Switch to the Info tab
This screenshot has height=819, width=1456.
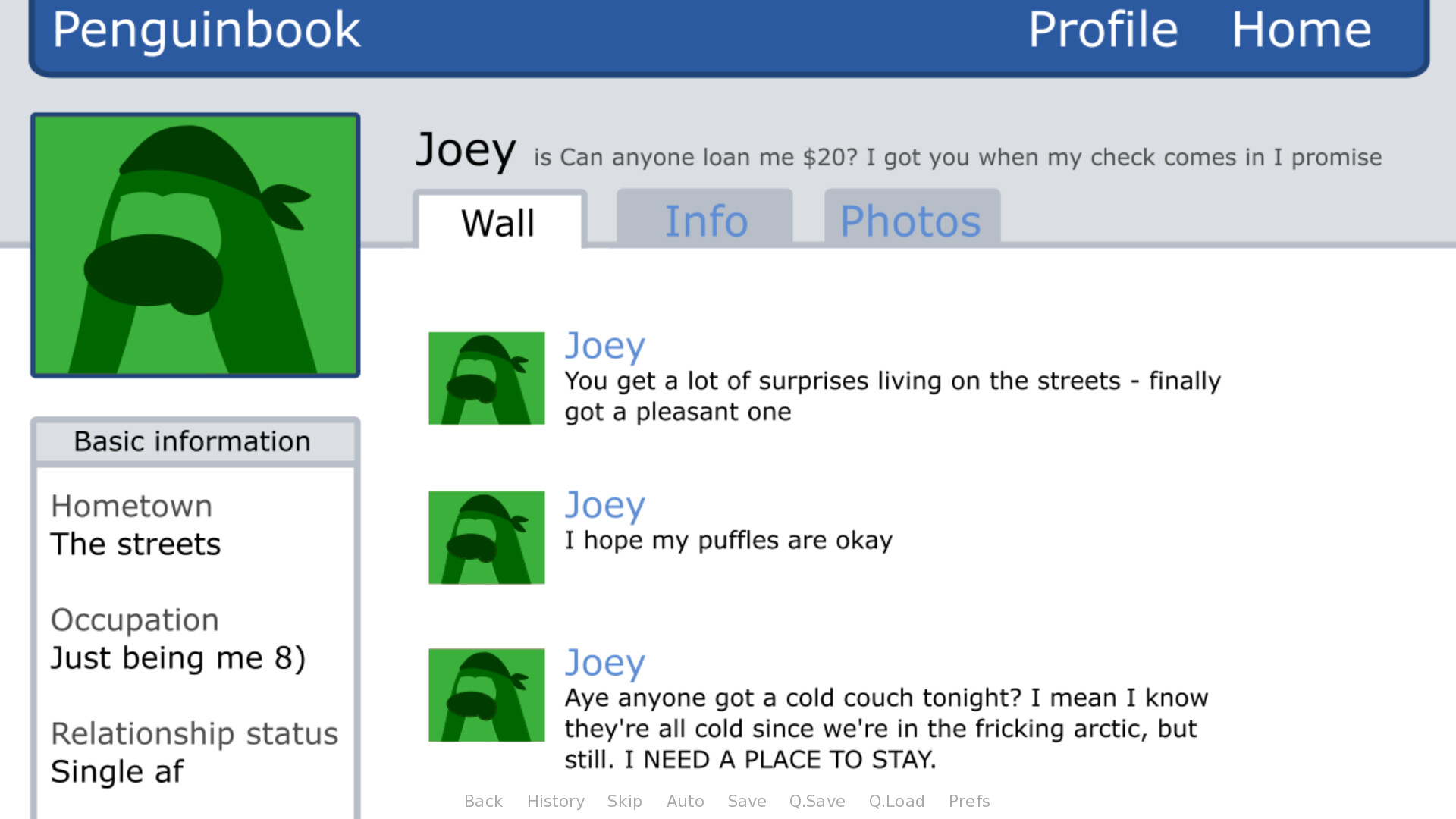coord(705,221)
